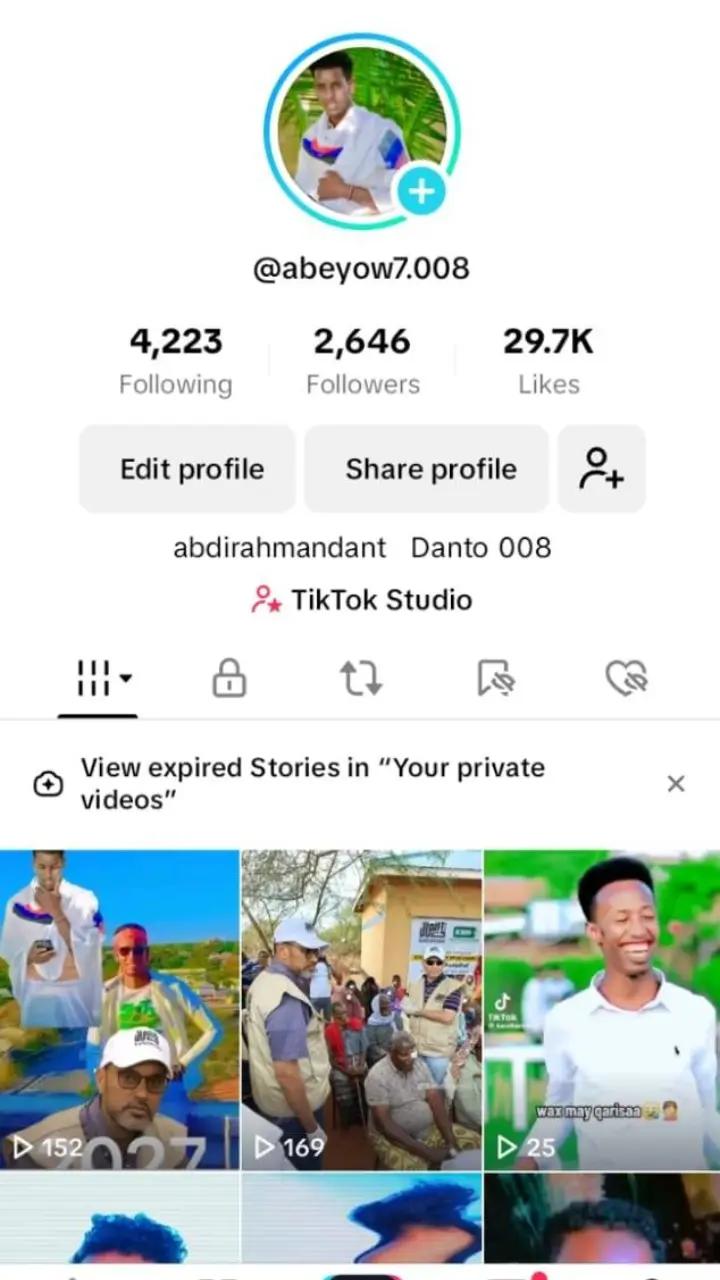Open TikTok Studio
Viewport: 720px width, 1280px height.
click(362, 600)
